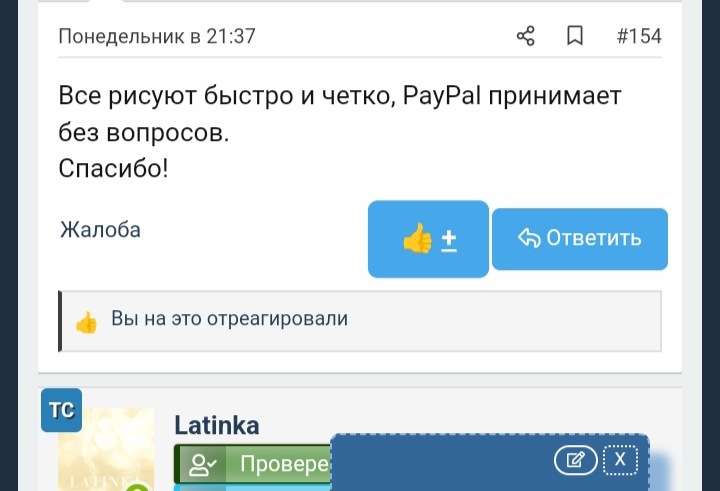The width and height of the screenshot is (720, 491).
Task: Open the post timestamp Понедельник в 21:37
Action: click(x=157, y=37)
